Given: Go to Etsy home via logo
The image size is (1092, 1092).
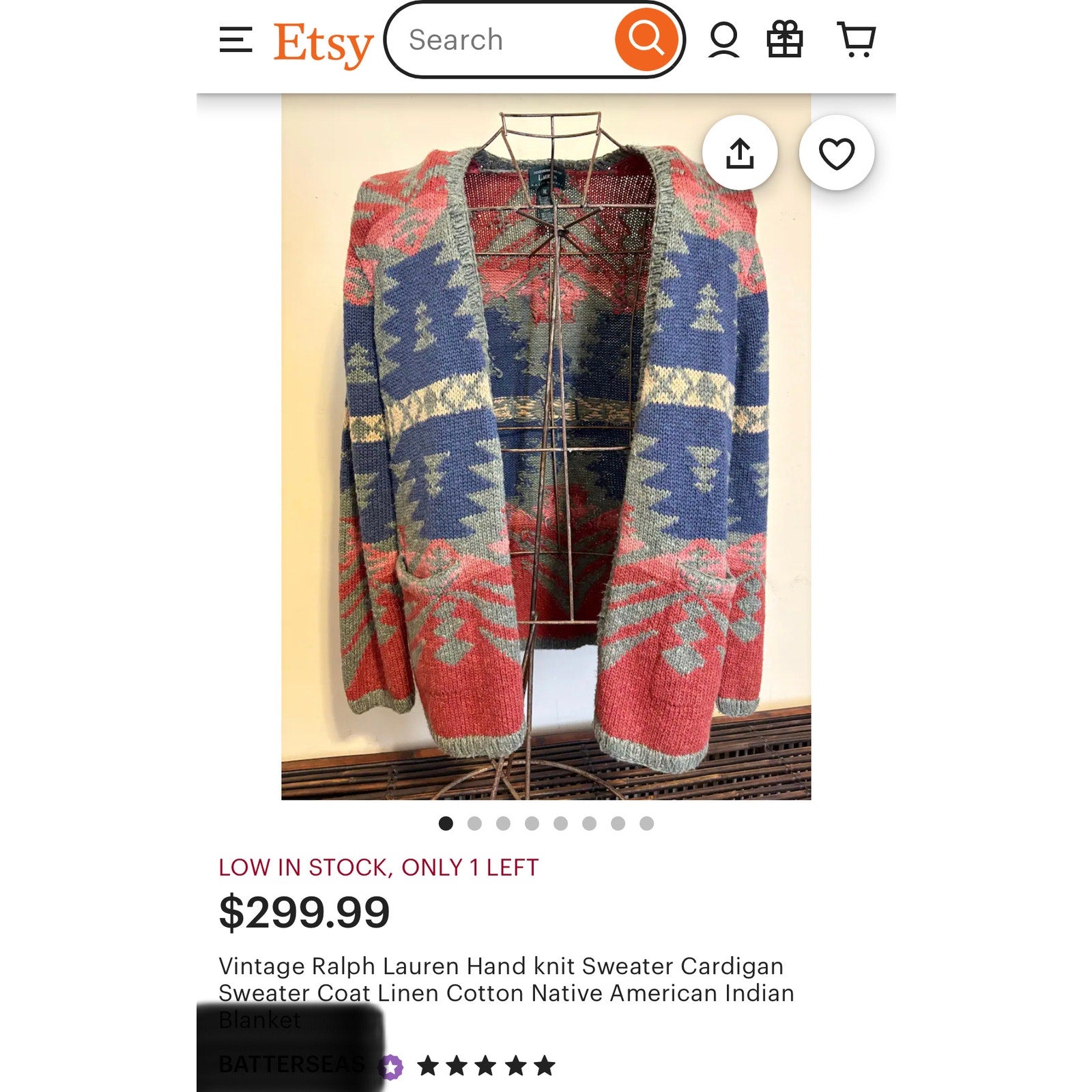Looking at the screenshot, I should (324, 42).
